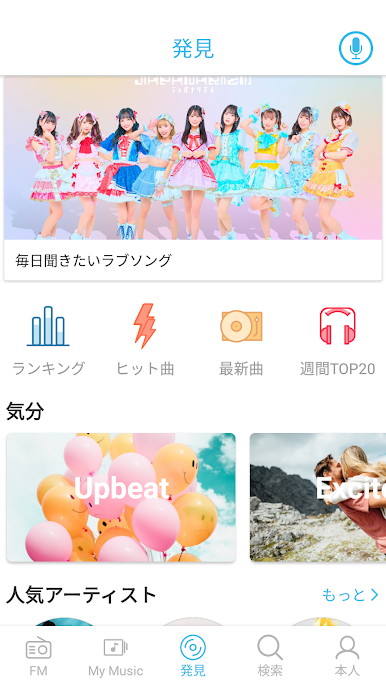Viewport: 386px width, 686px height.
Task: Switch to the My Music tab
Action: click(x=116, y=656)
